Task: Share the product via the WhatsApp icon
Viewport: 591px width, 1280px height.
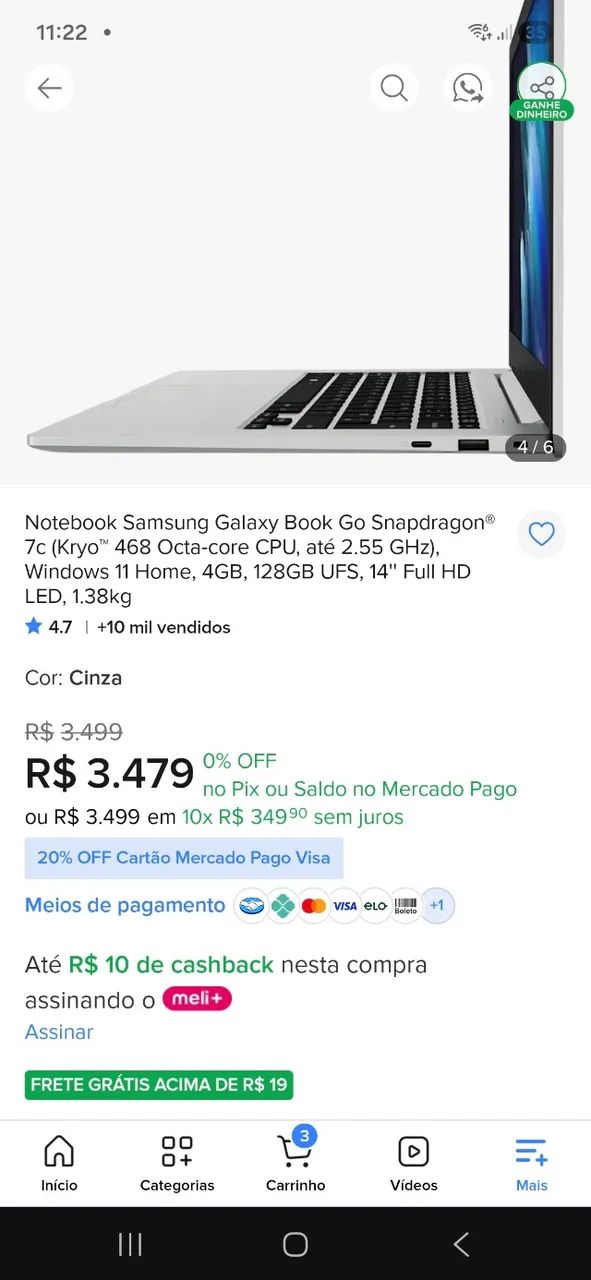Action: pos(467,88)
